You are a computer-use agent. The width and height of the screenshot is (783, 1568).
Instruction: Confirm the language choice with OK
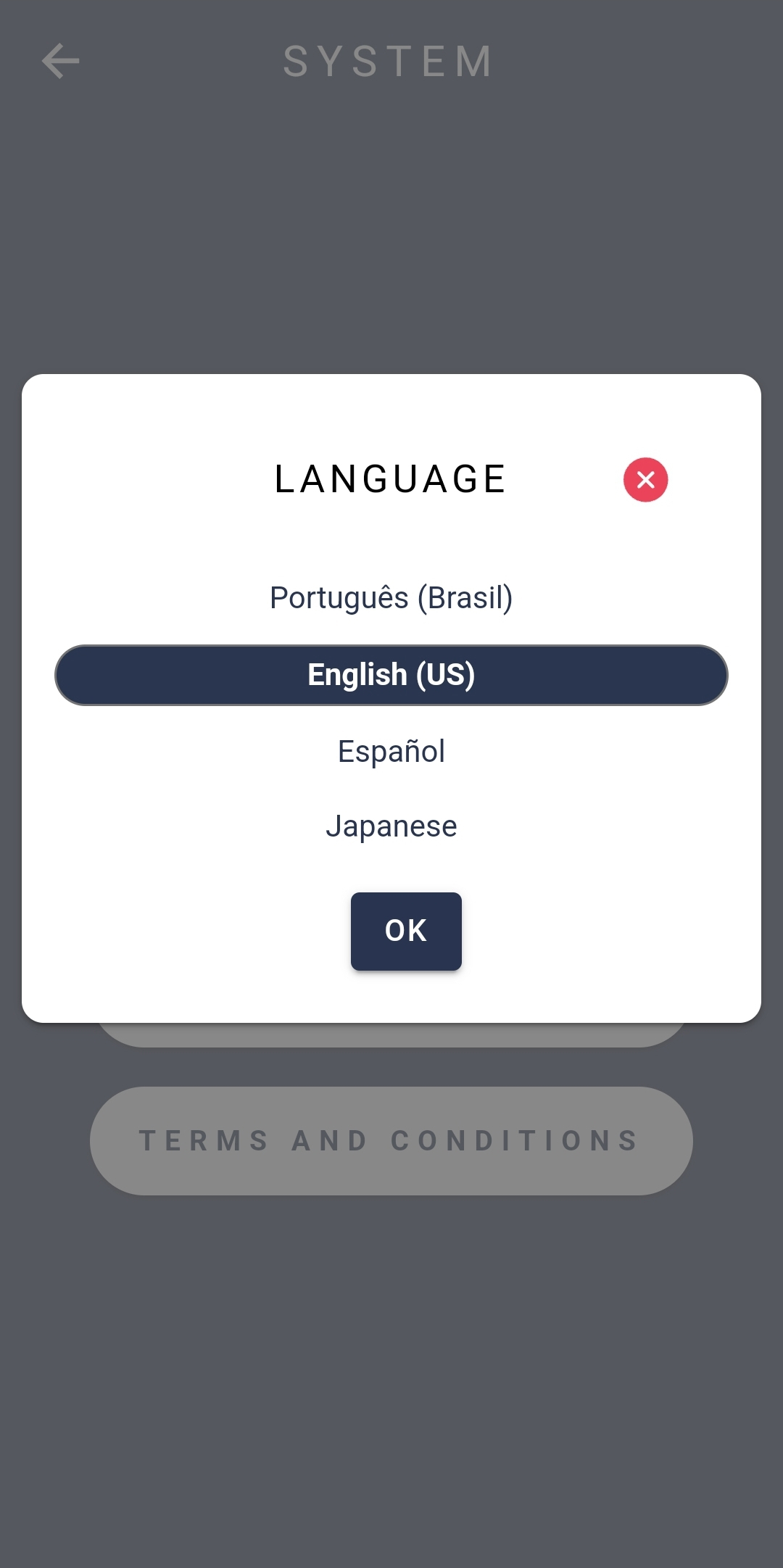click(x=406, y=931)
